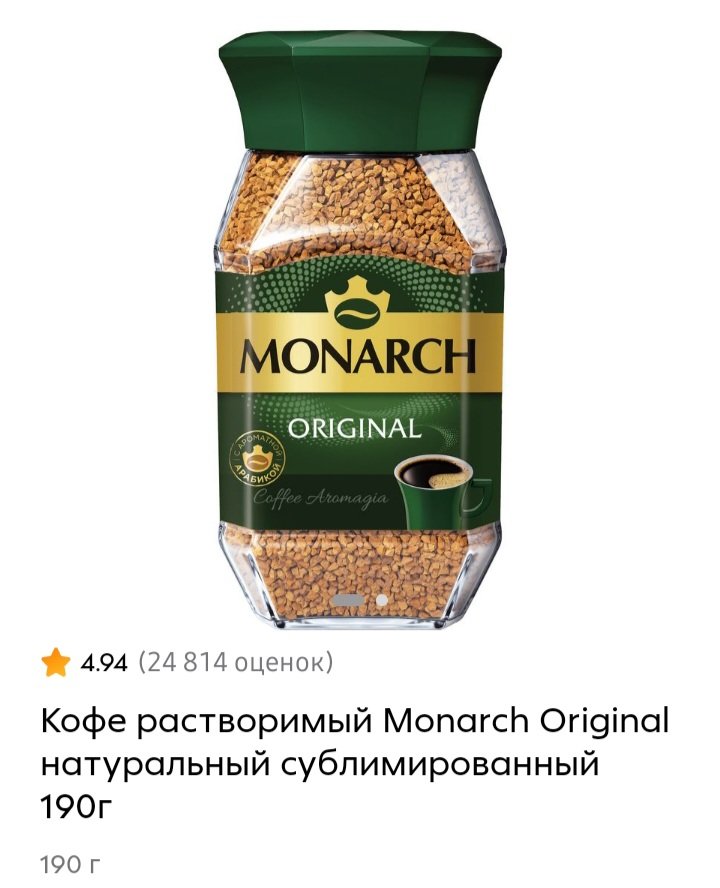Select the second image page indicator dot

pos(380,601)
